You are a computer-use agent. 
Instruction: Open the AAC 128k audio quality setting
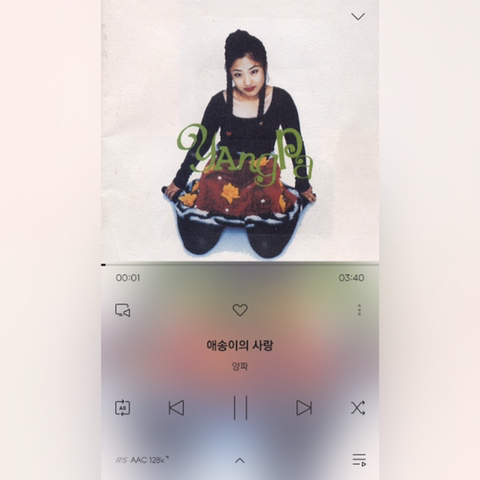tap(142, 460)
